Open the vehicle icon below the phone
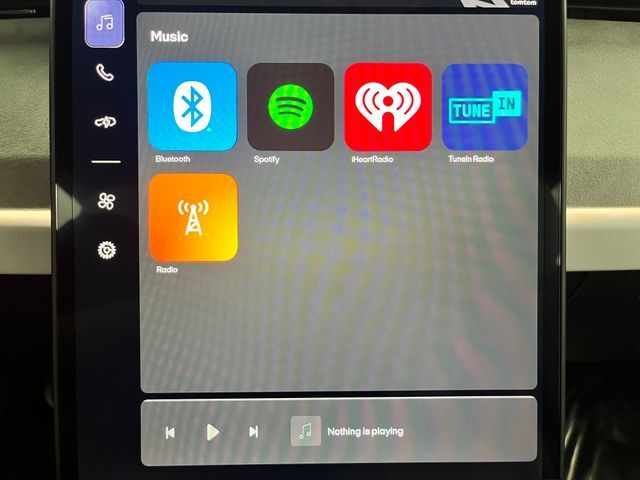Viewport: 640px width, 480px height. (105, 122)
